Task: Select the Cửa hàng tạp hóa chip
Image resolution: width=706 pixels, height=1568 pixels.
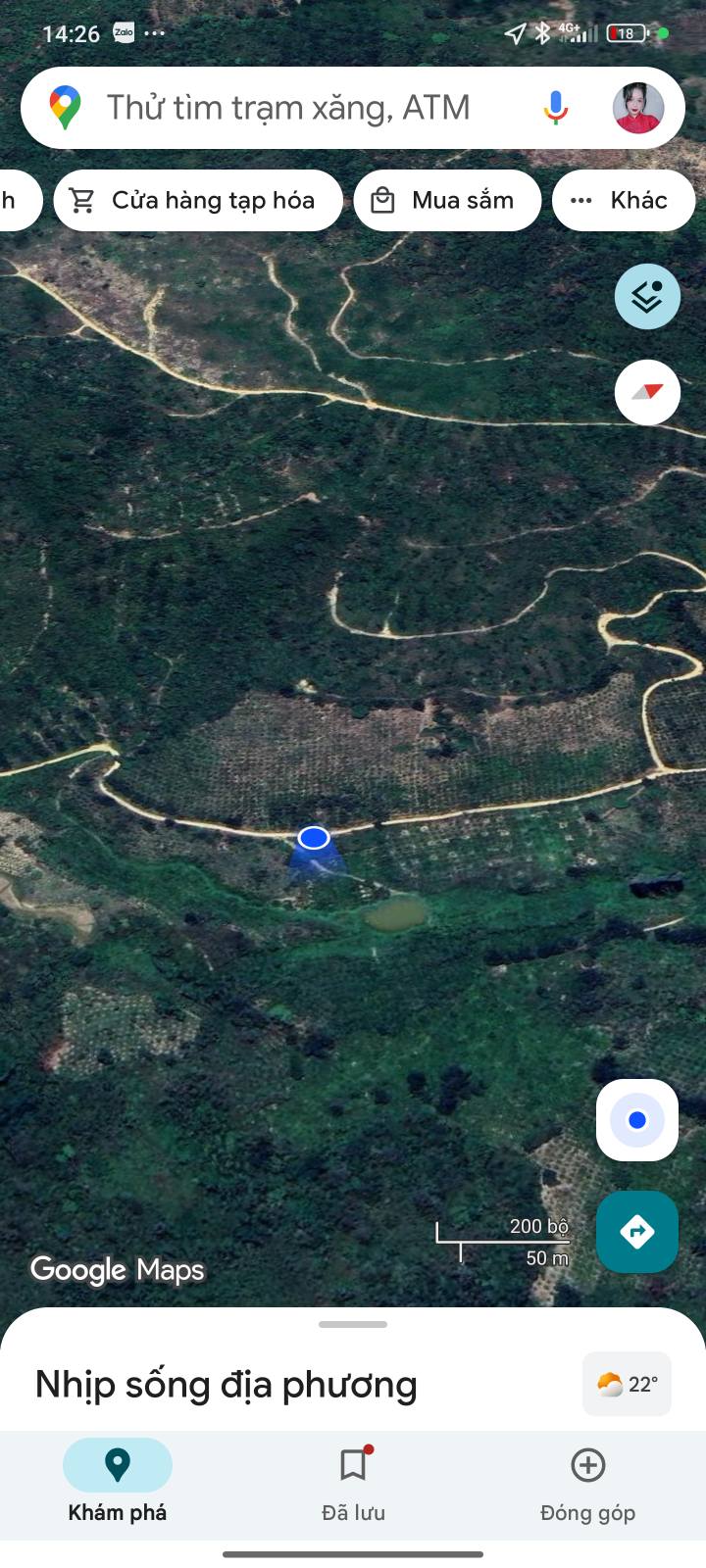Action: click(198, 201)
